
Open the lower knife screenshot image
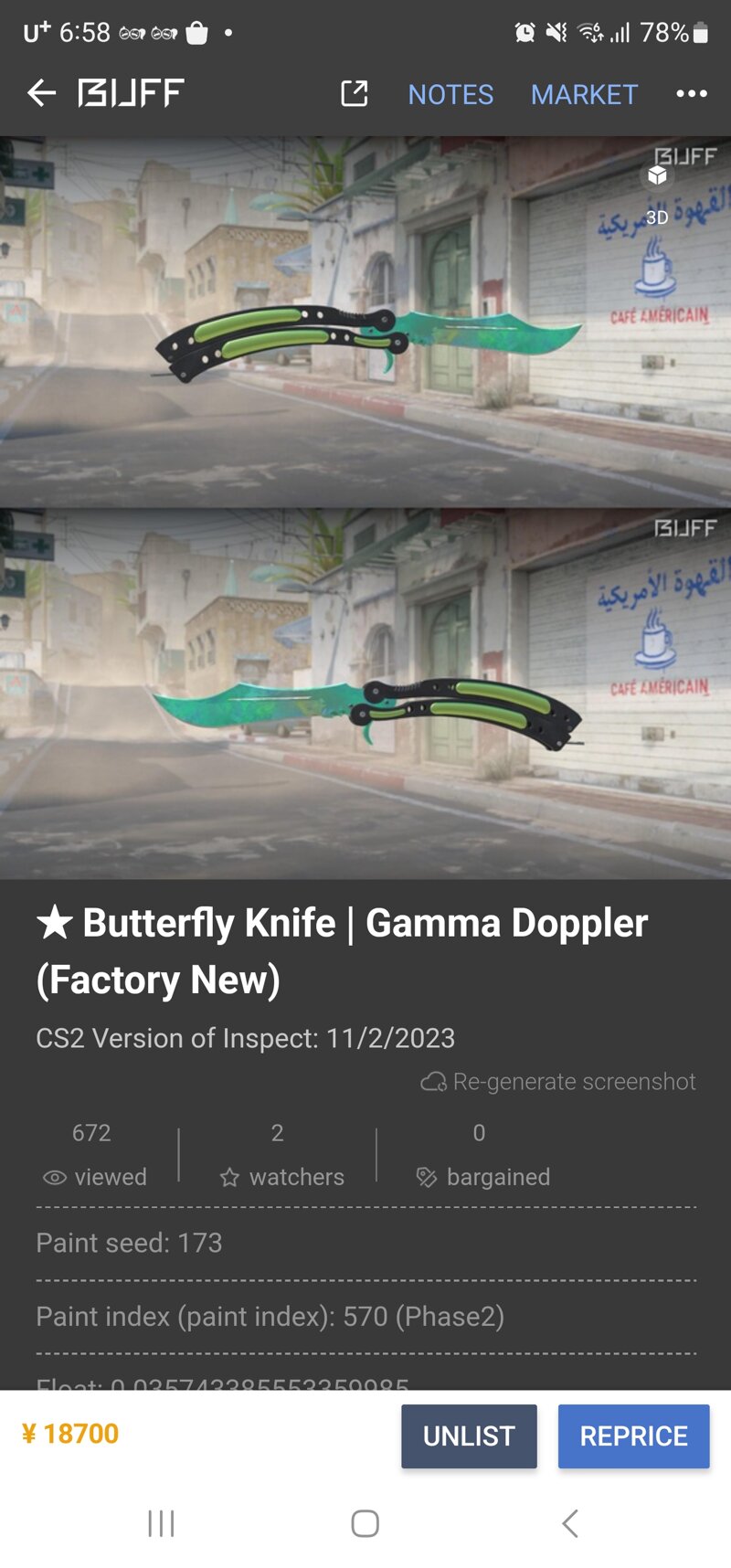tap(365, 694)
